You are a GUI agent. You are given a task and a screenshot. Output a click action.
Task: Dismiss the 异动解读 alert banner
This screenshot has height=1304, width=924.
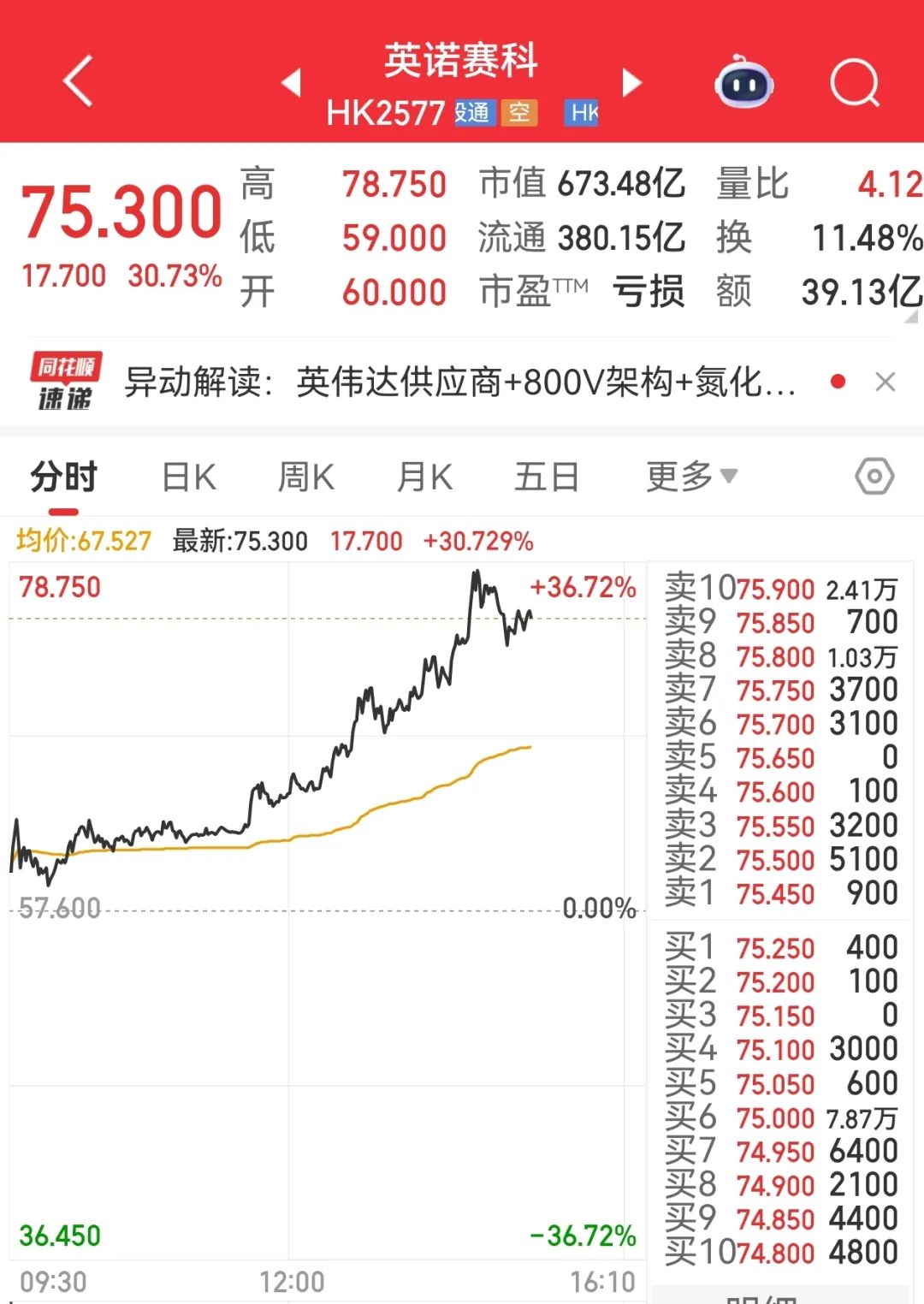885,380
